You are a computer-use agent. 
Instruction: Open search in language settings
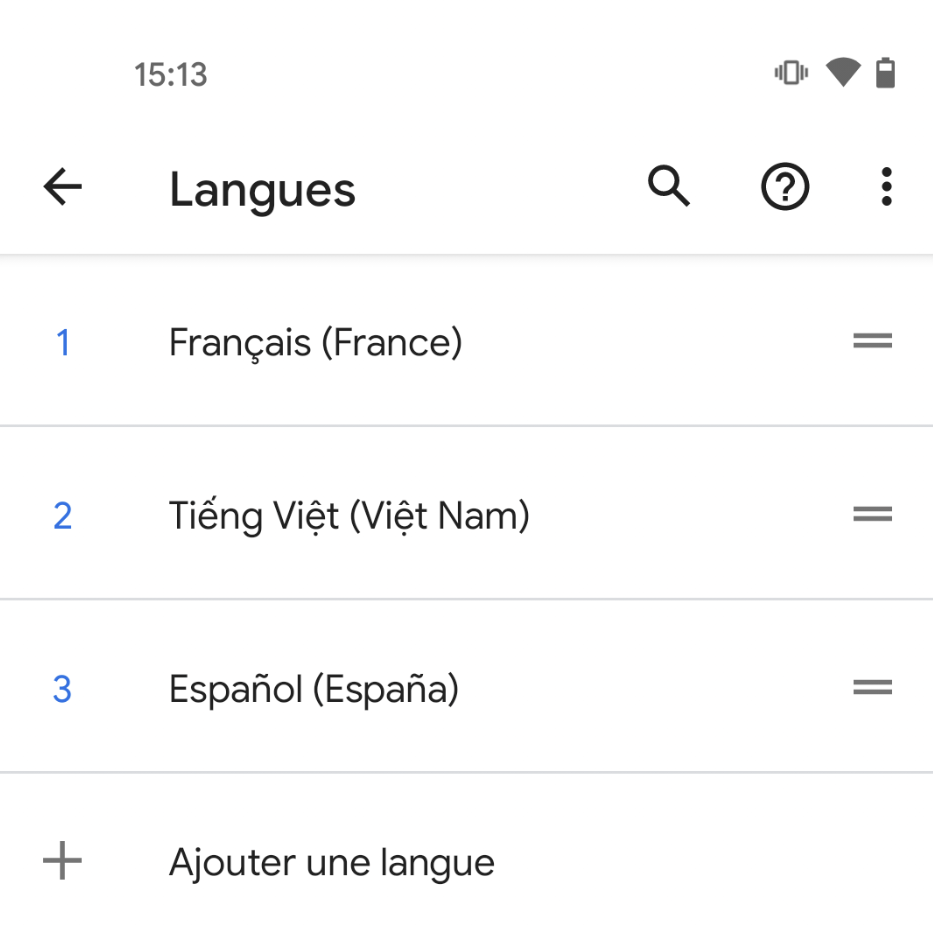(x=669, y=187)
